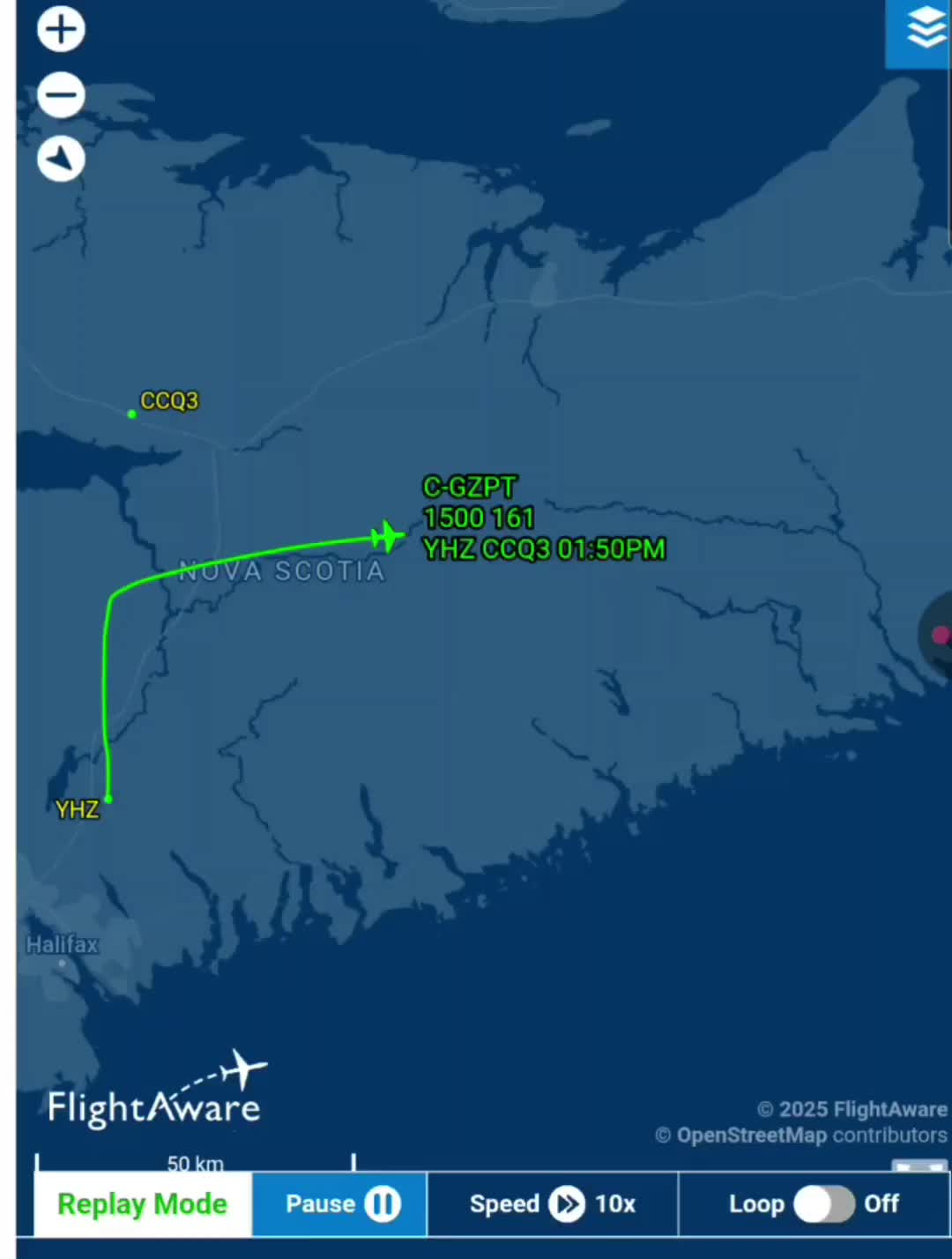Screen dimensions: 952x1259
Task: Zoom in on the map
Action: tap(61, 29)
